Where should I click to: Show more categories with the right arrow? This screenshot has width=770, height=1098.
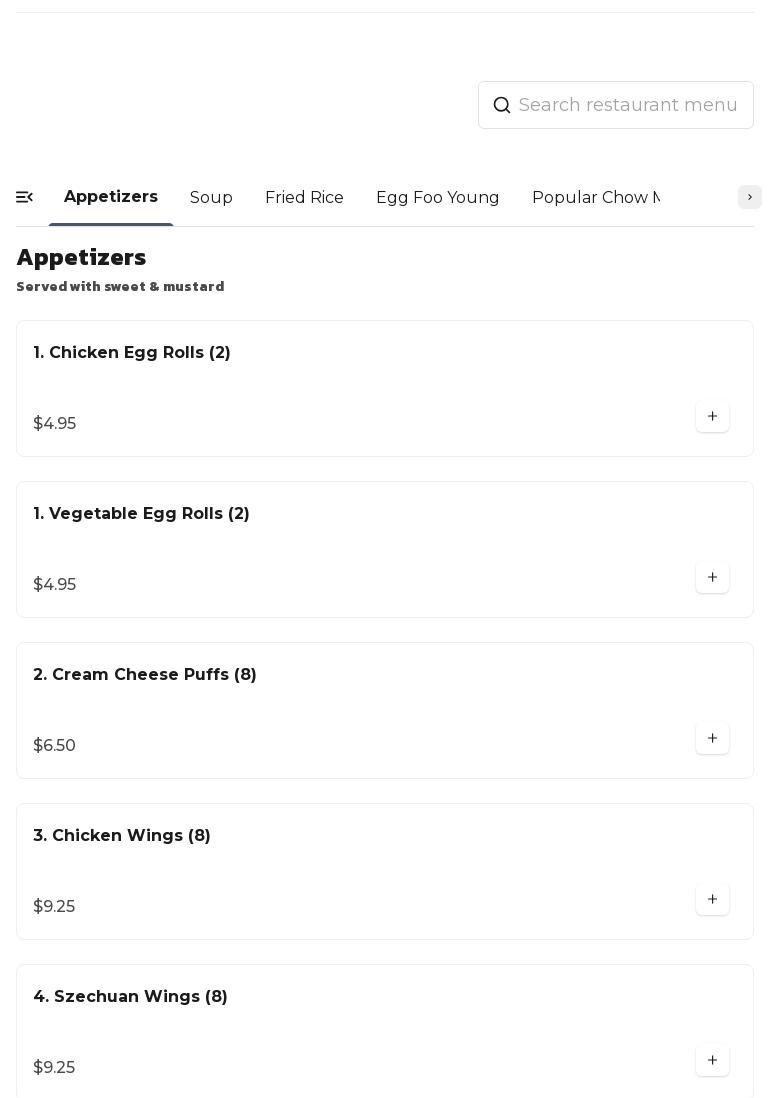pos(749,197)
